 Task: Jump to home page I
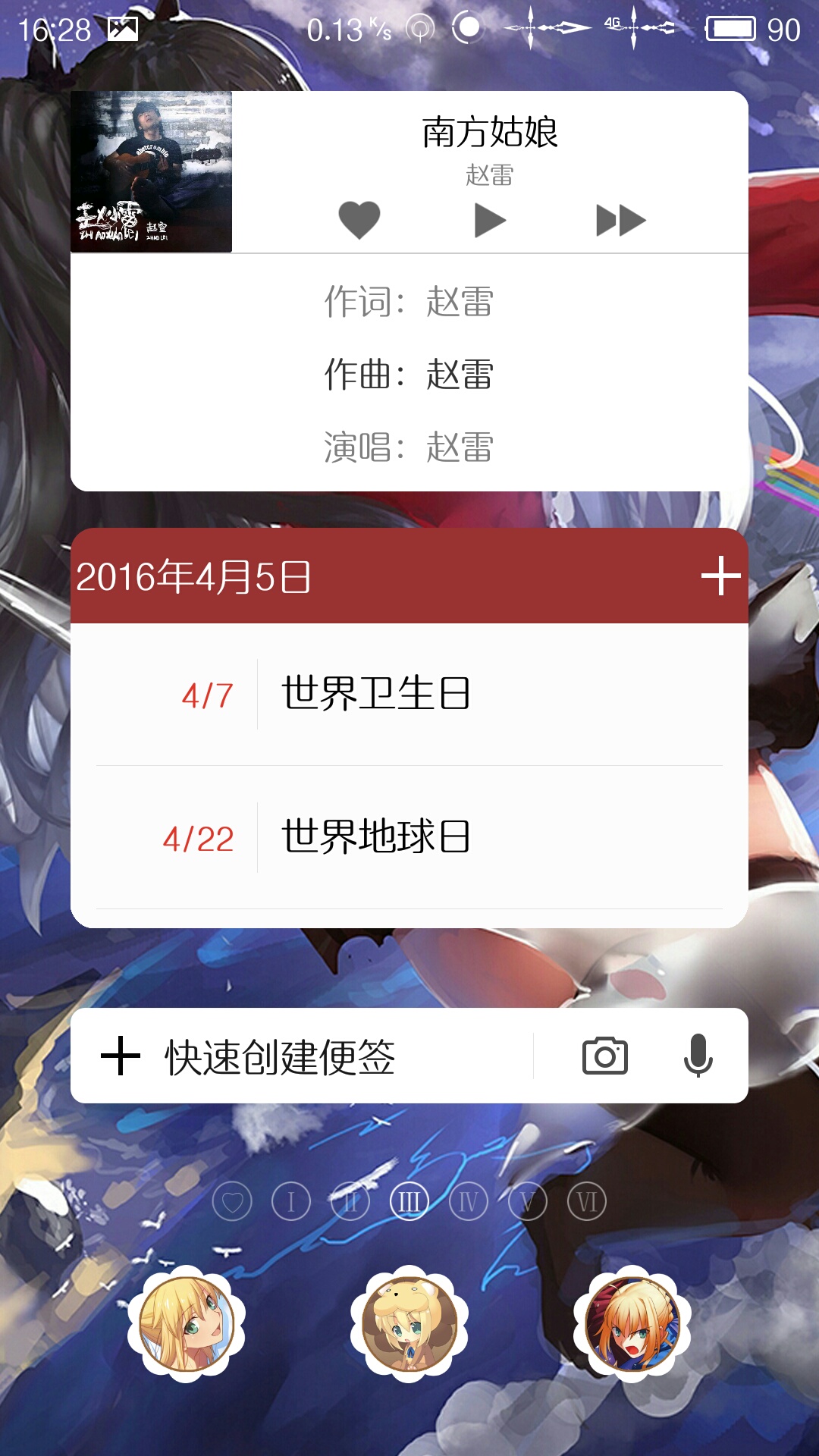tap(291, 1201)
